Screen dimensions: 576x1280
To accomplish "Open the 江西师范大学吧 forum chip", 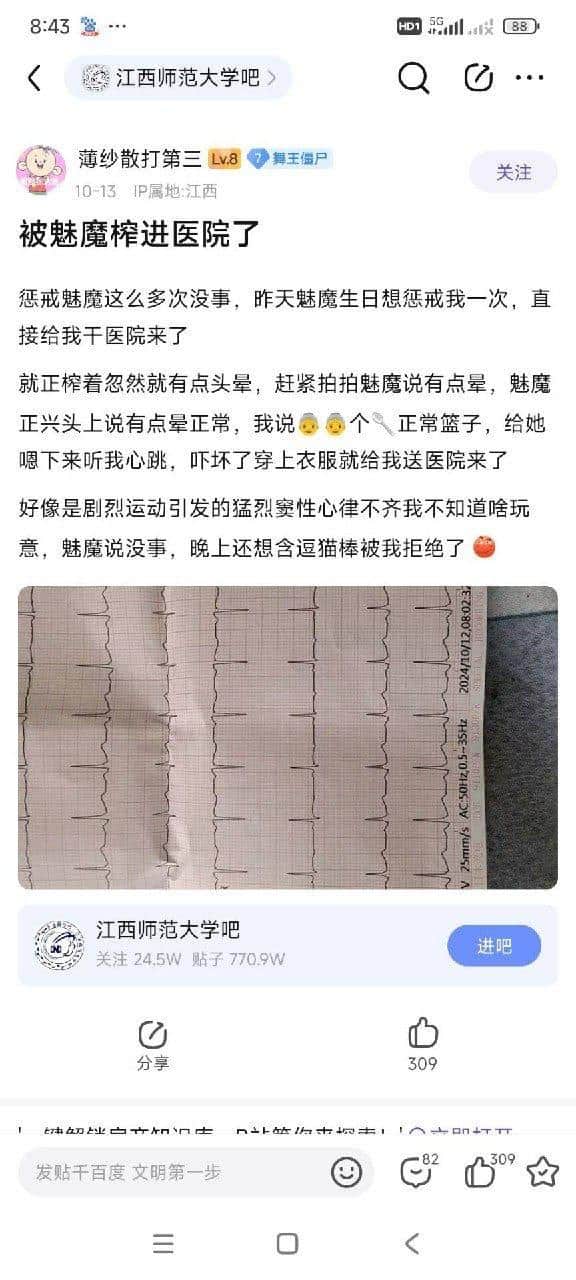I will pos(178,78).
